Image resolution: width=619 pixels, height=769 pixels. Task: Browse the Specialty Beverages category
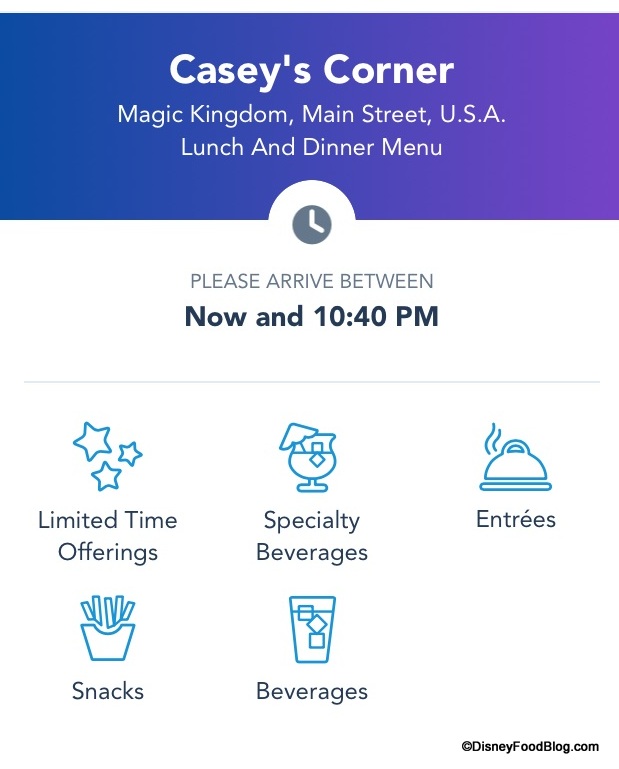click(311, 492)
